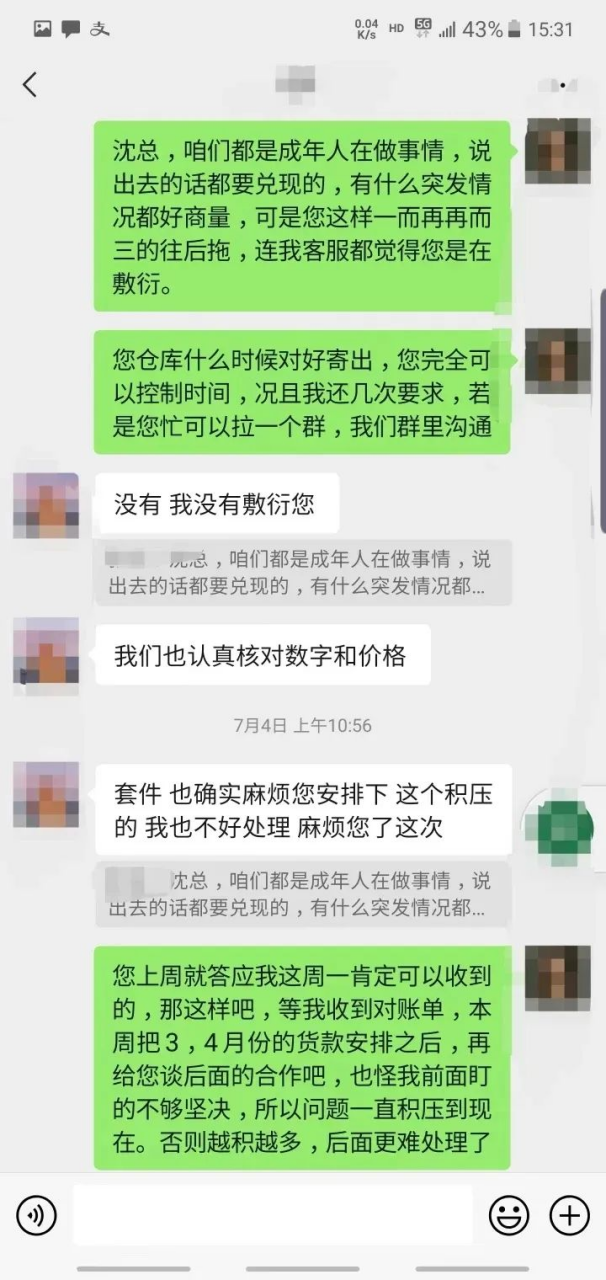Open sender avatar beside 没有 我没有敷衍您

[46, 506]
